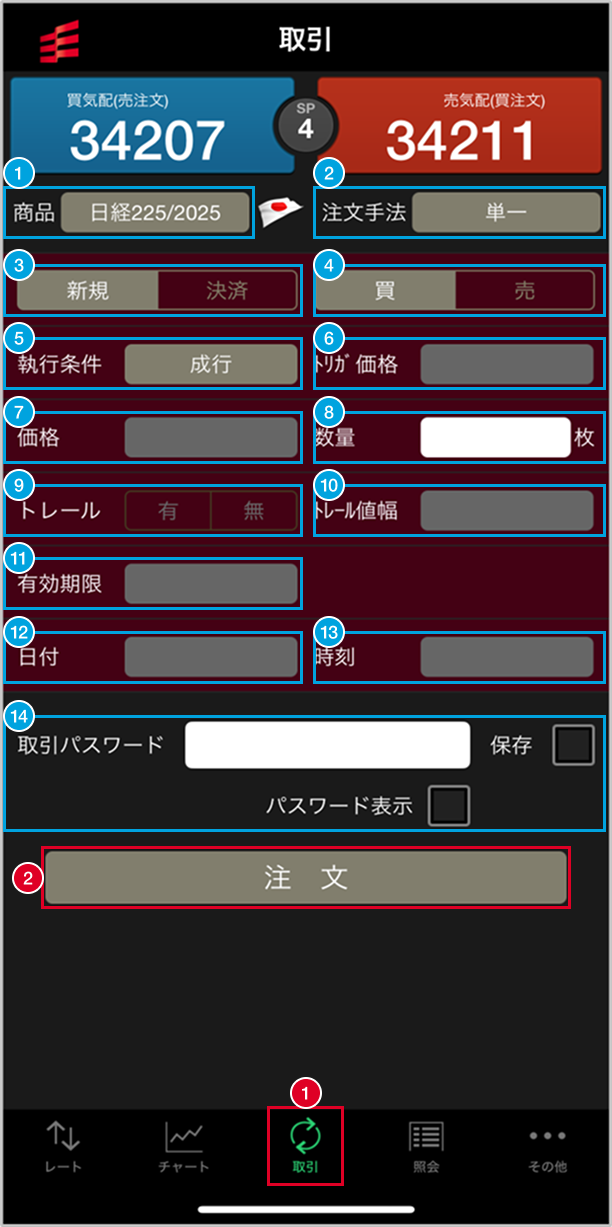The width and height of the screenshot is (612, 1227).
Task: Select the 新規 order type
Action: [88, 291]
